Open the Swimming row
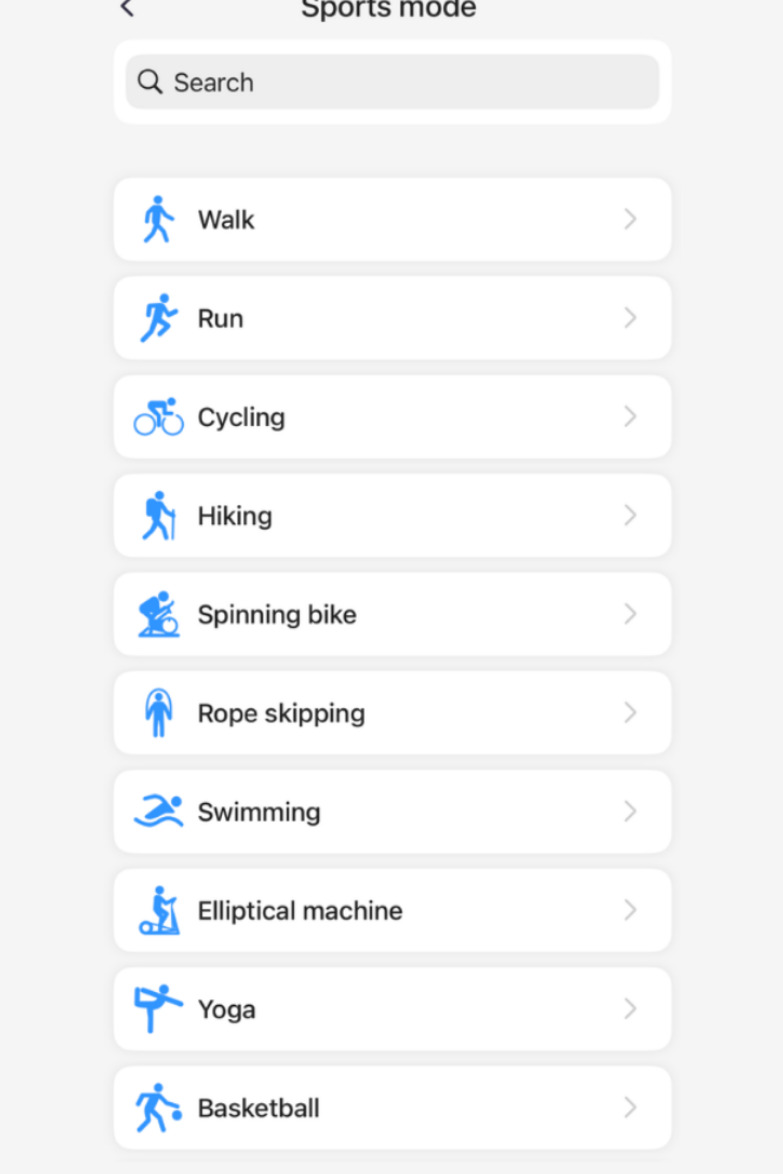This screenshot has height=1174, width=783. (x=392, y=812)
